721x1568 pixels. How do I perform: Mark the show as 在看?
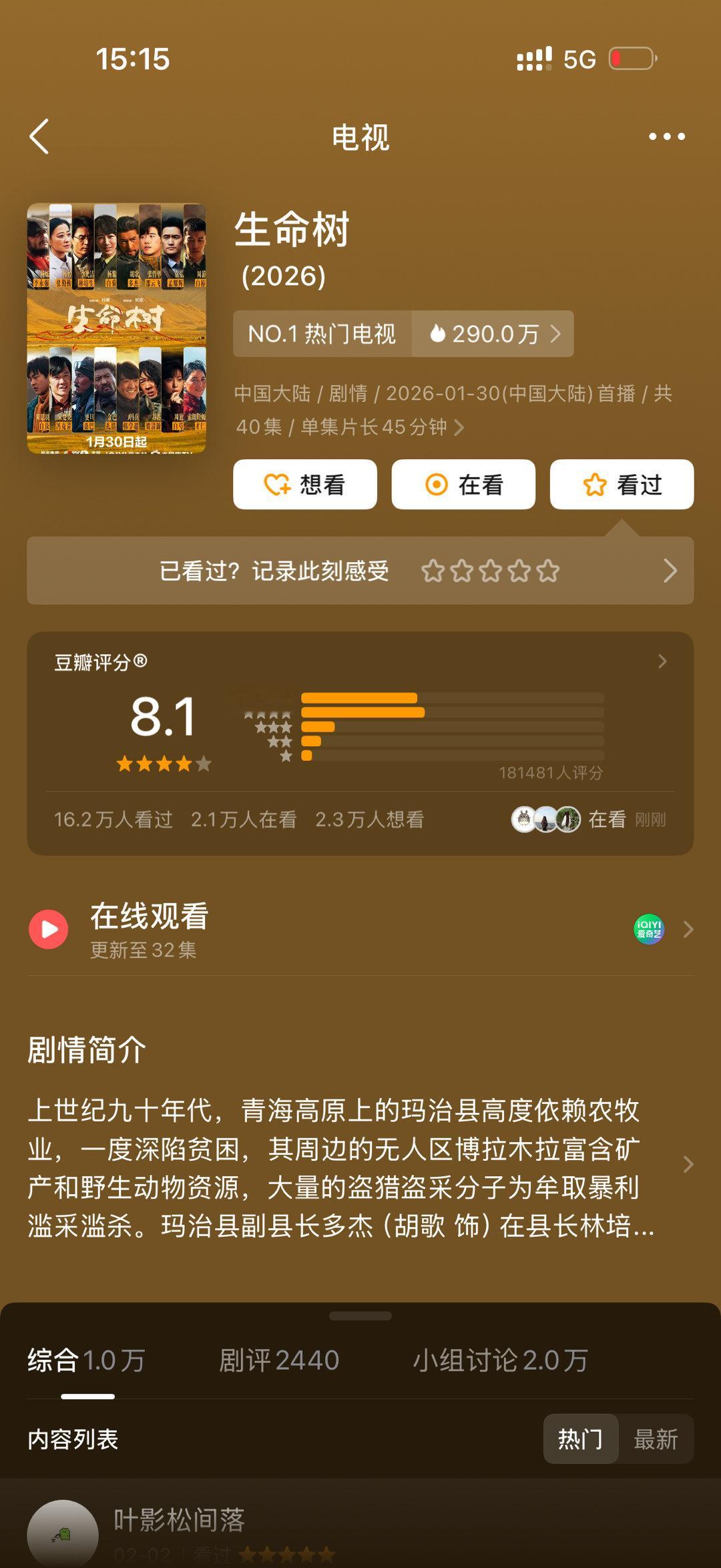(x=463, y=485)
